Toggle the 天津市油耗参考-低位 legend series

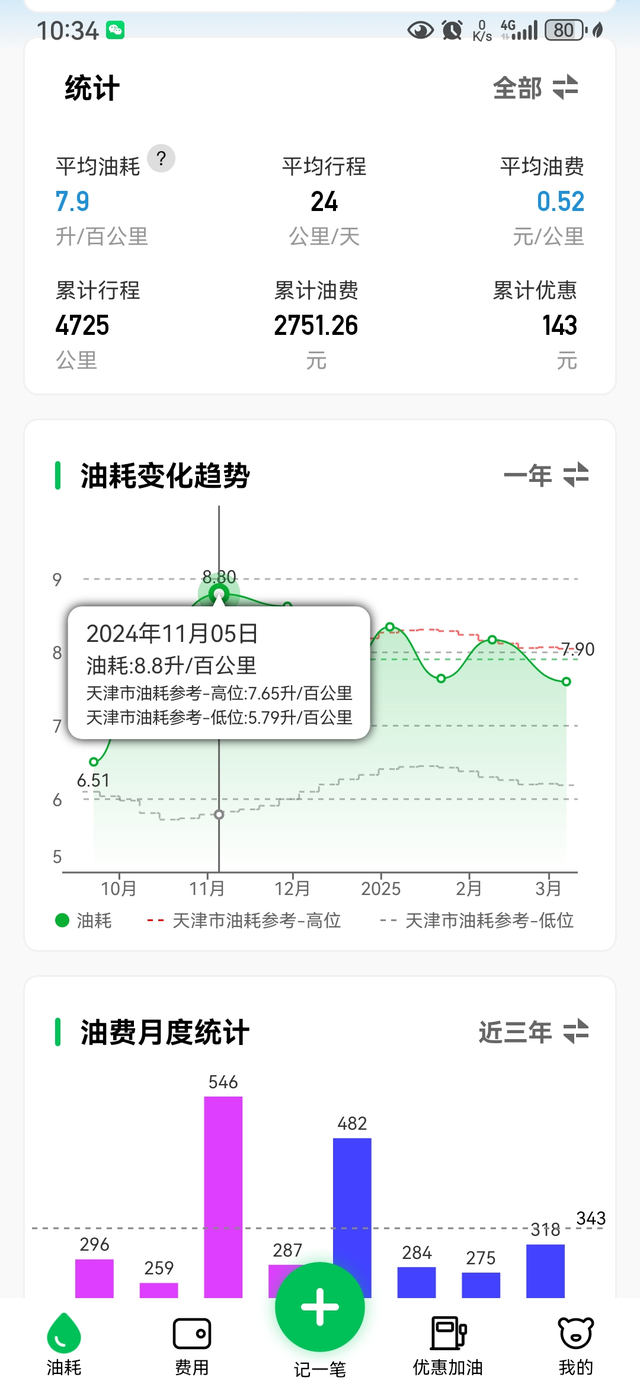(x=478, y=921)
